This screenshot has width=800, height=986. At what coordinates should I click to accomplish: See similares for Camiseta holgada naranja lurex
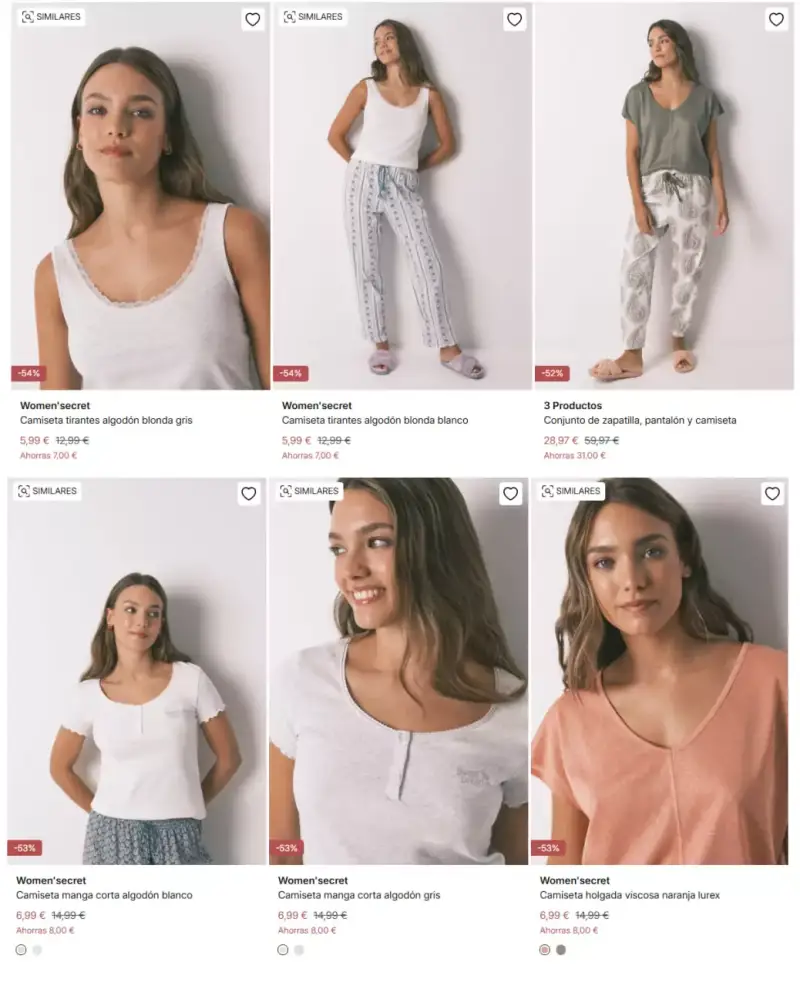[571, 491]
